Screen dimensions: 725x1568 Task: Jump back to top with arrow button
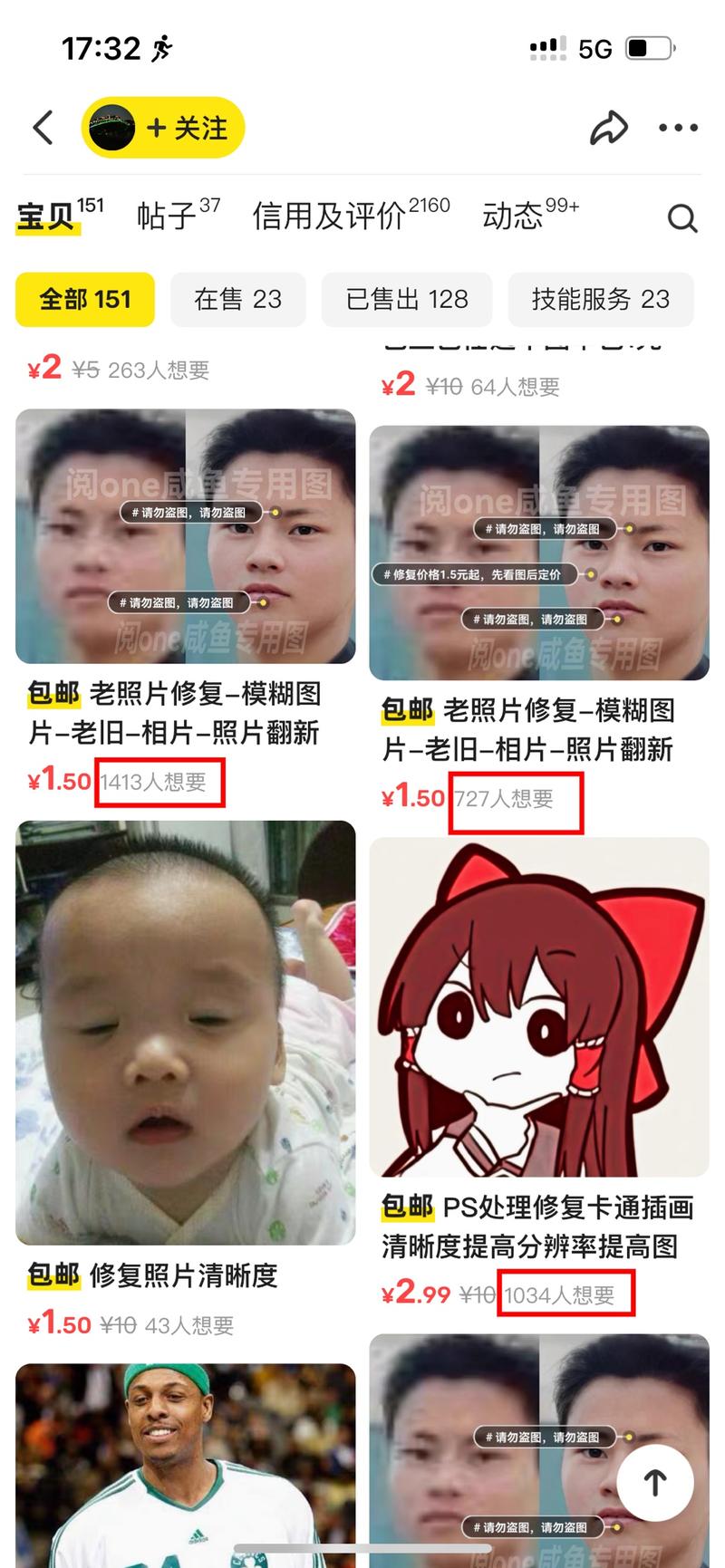pos(654,1482)
